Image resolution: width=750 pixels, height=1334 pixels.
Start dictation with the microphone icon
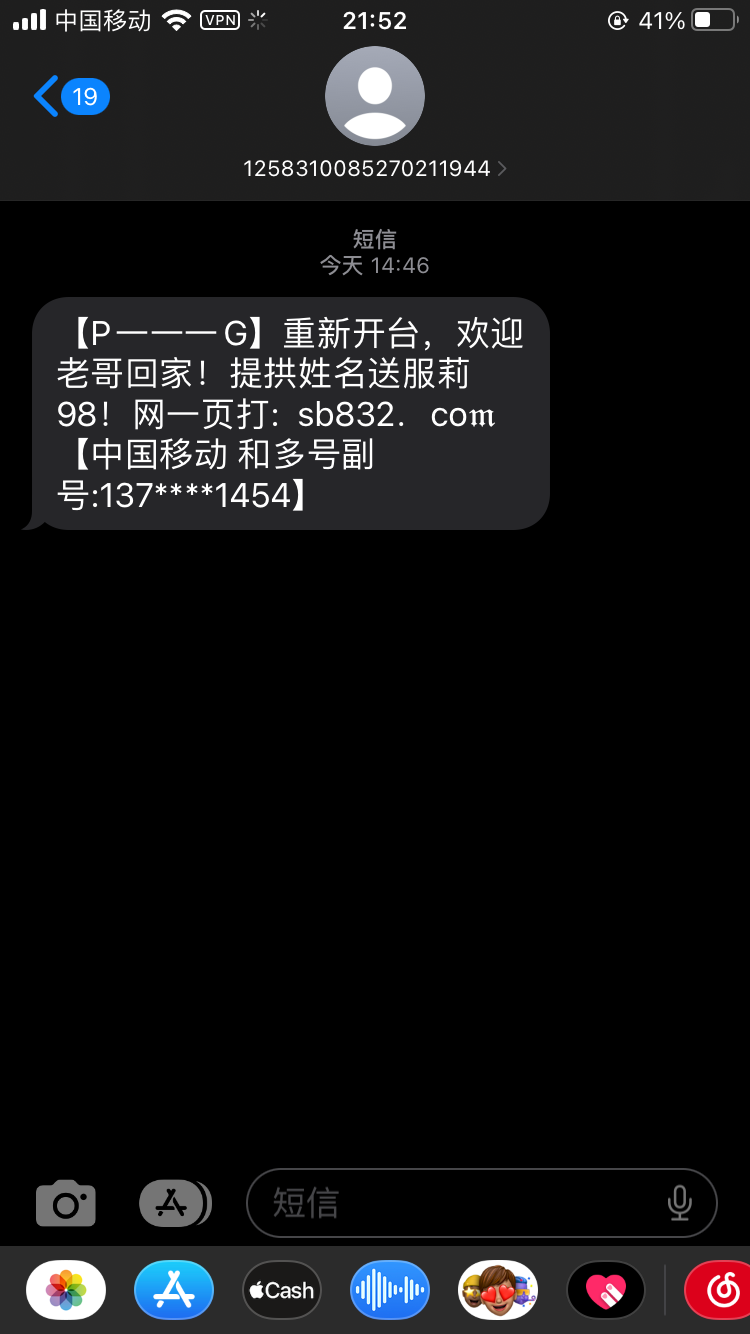[x=679, y=1203]
